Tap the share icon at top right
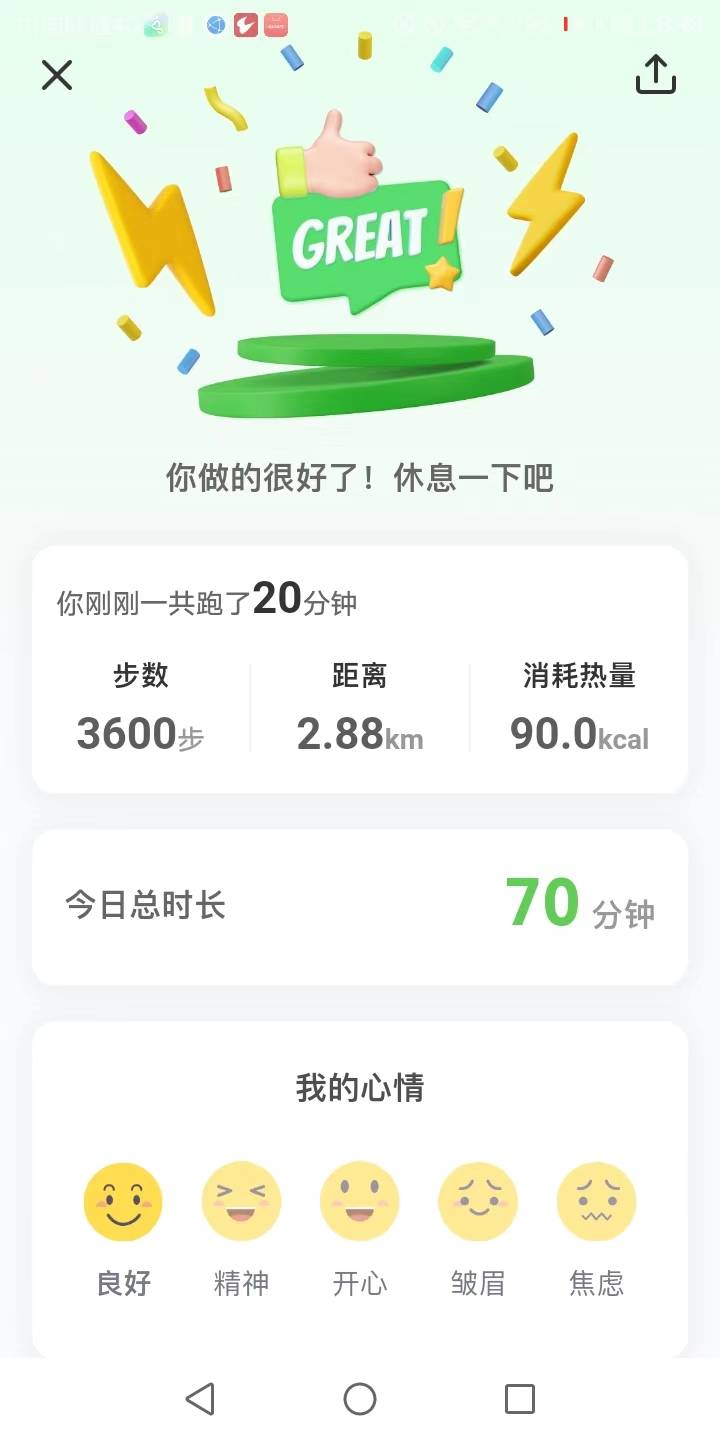The height and width of the screenshot is (1440, 720). tap(655, 75)
